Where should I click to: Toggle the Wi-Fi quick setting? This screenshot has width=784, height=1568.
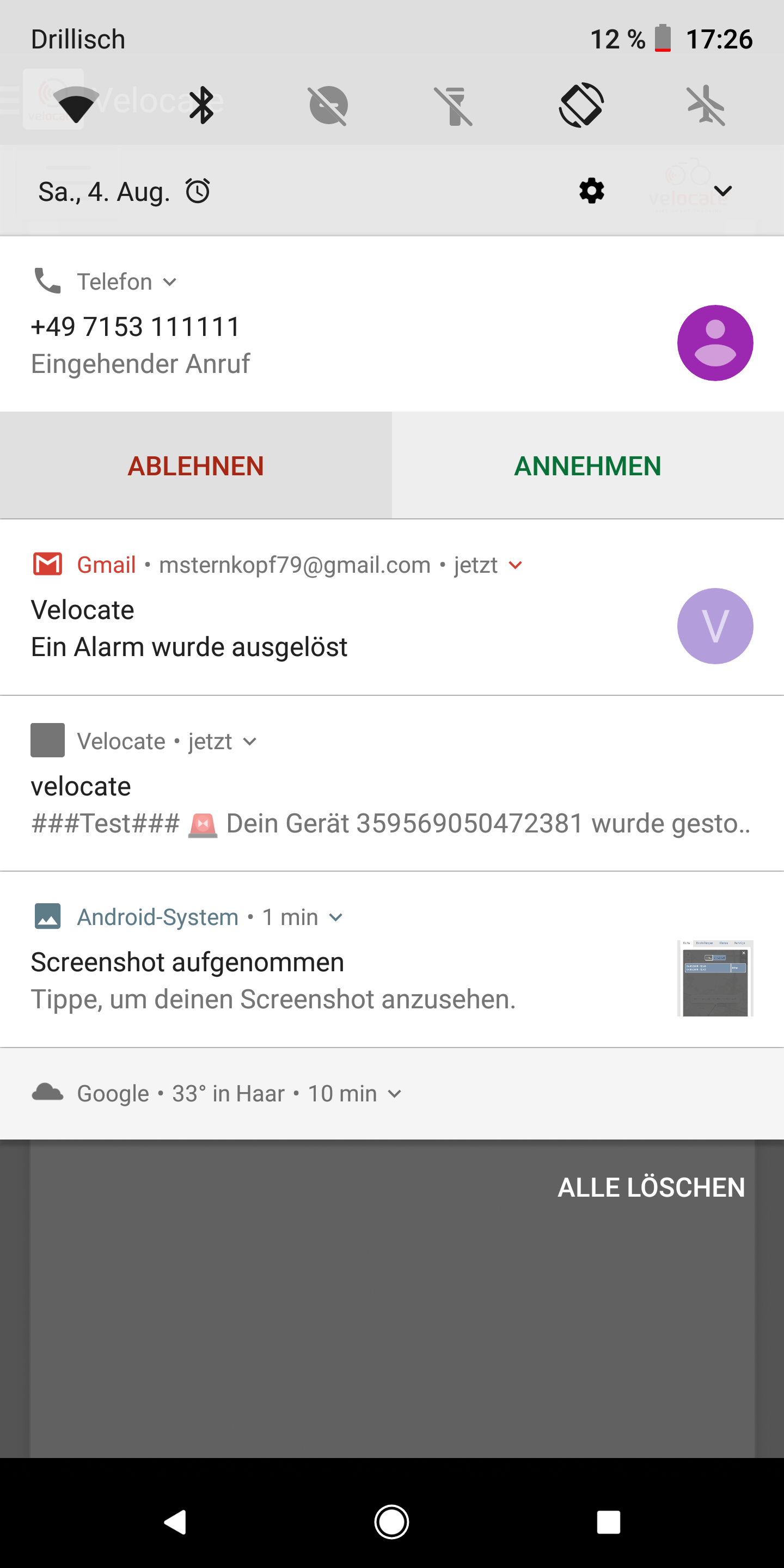click(76, 105)
